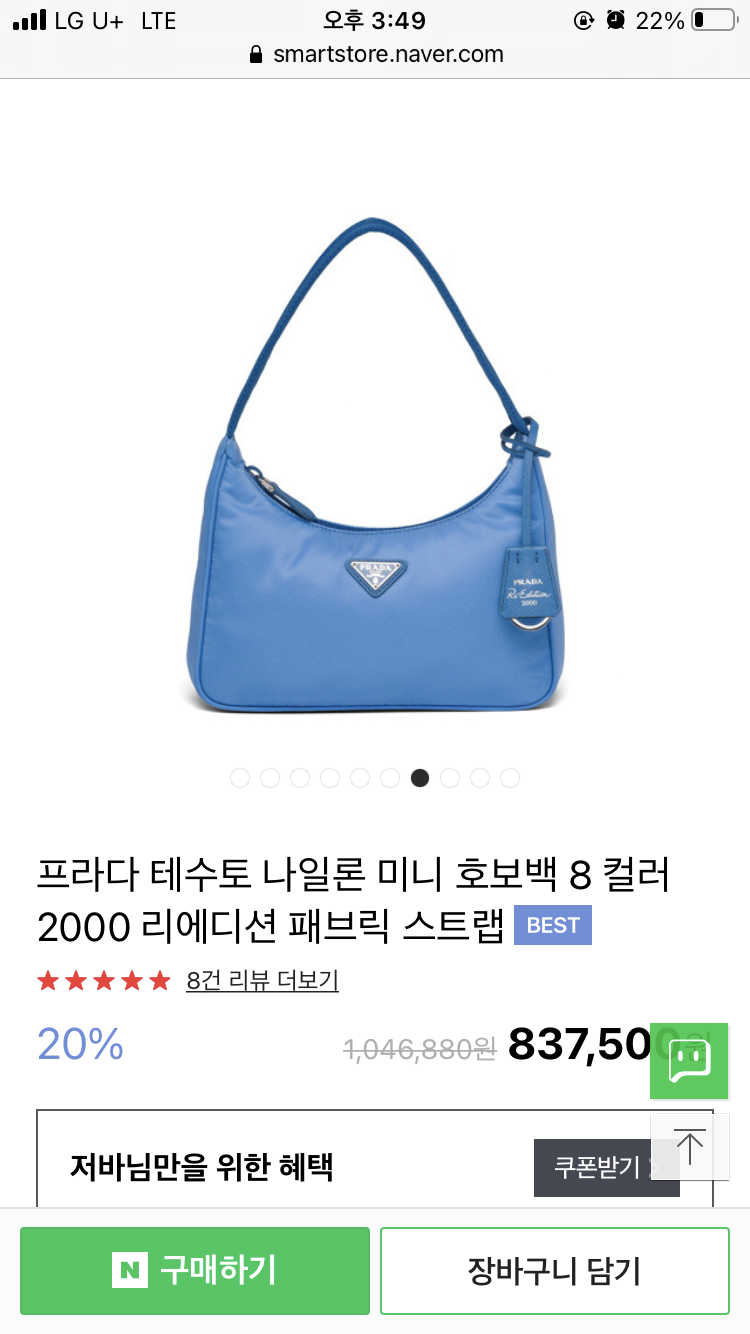Tap the 구매하기 buy button

[x=195, y=1271]
